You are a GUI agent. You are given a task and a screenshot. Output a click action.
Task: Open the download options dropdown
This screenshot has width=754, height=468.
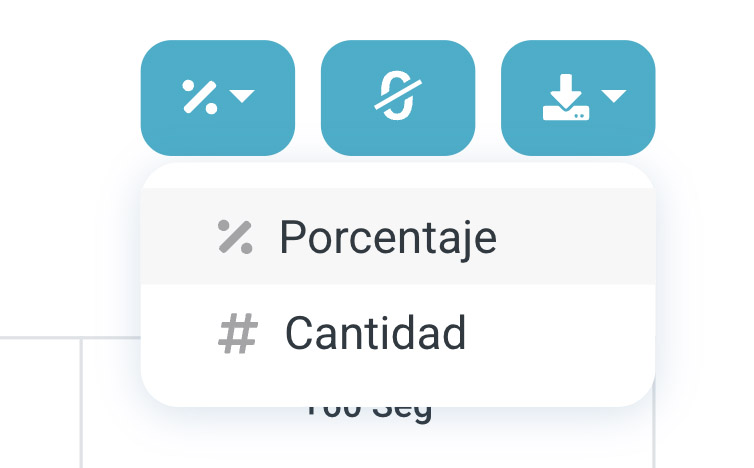coord(578,98)
